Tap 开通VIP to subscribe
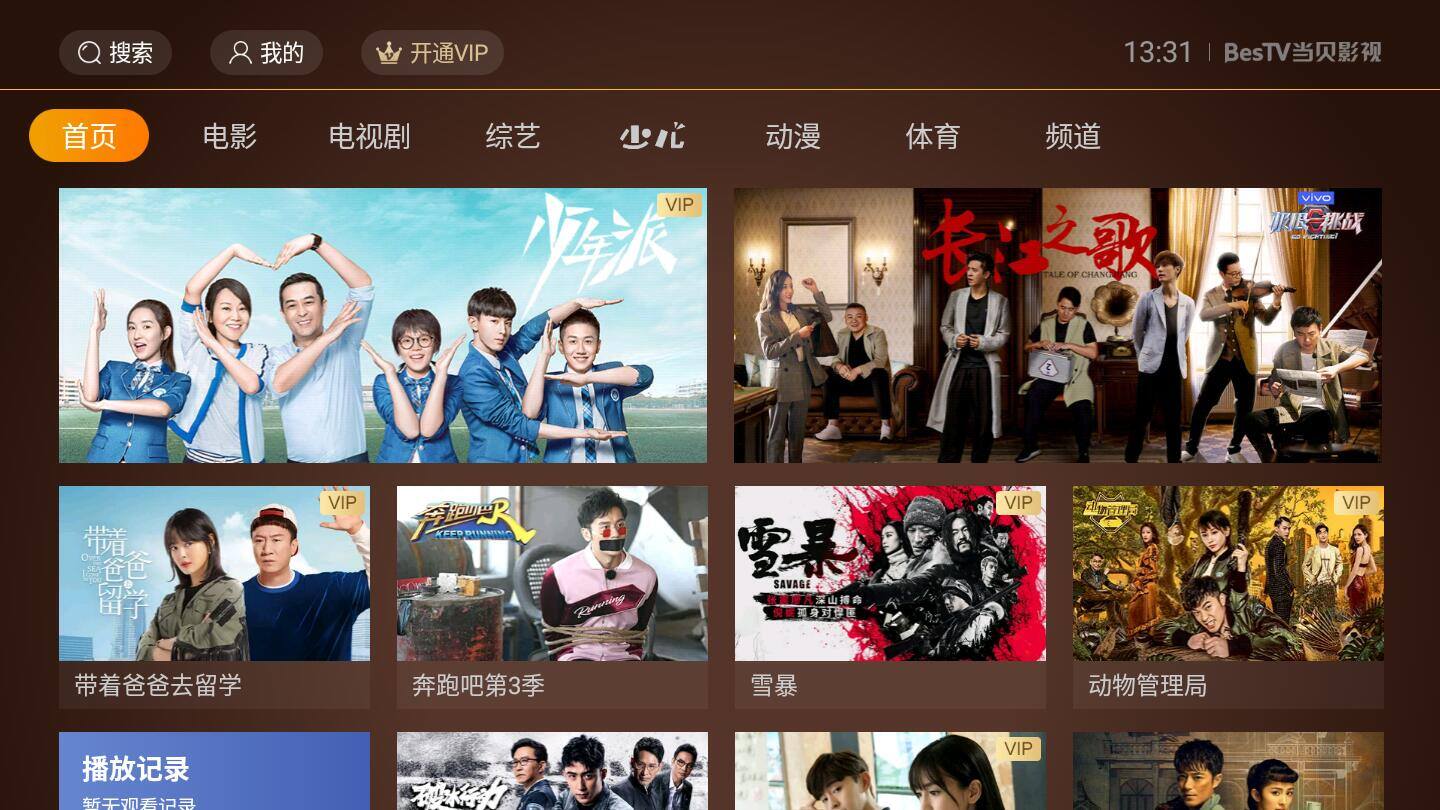 432,53
